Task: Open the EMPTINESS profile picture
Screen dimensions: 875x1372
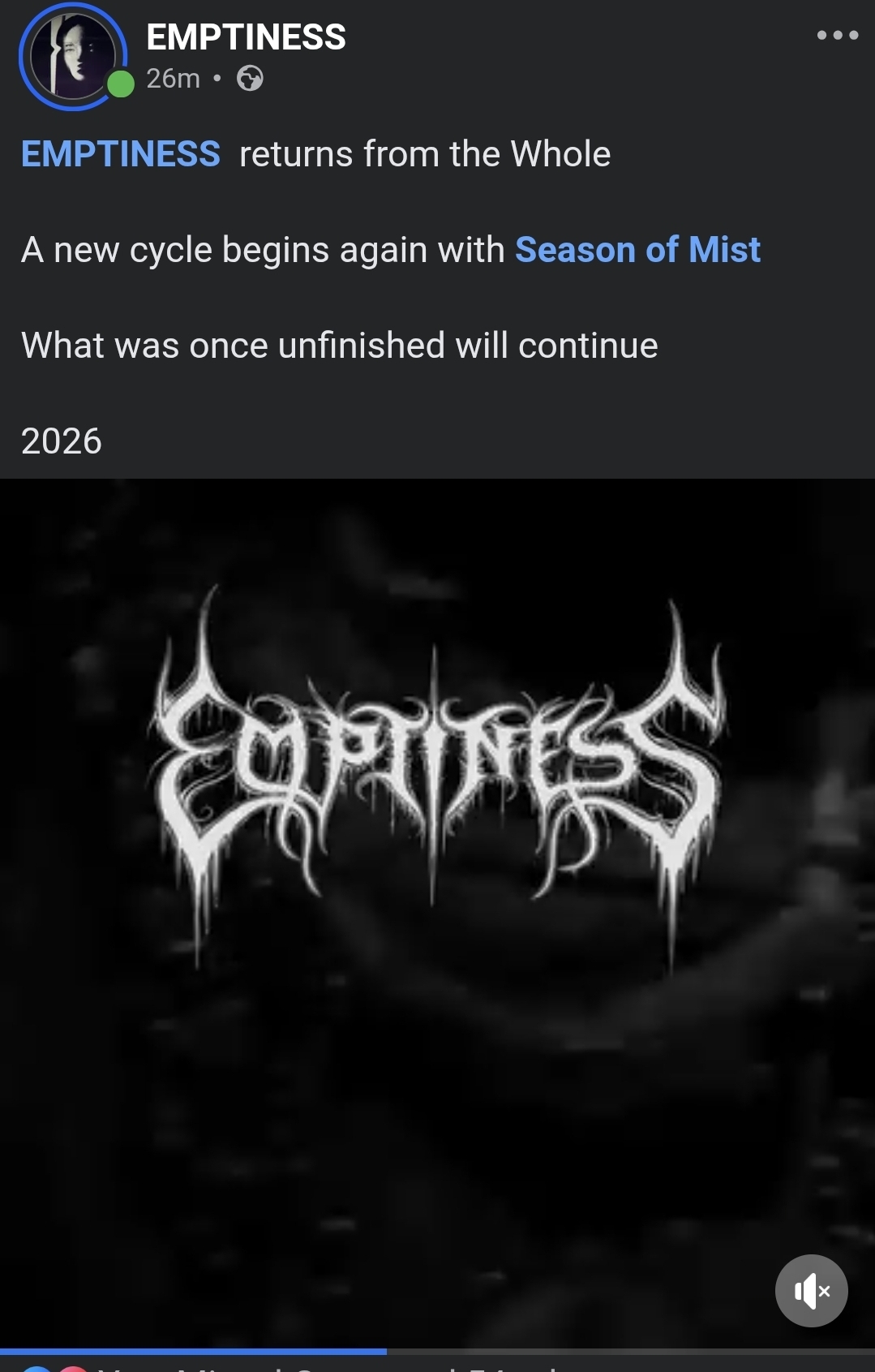Action: 73,57
